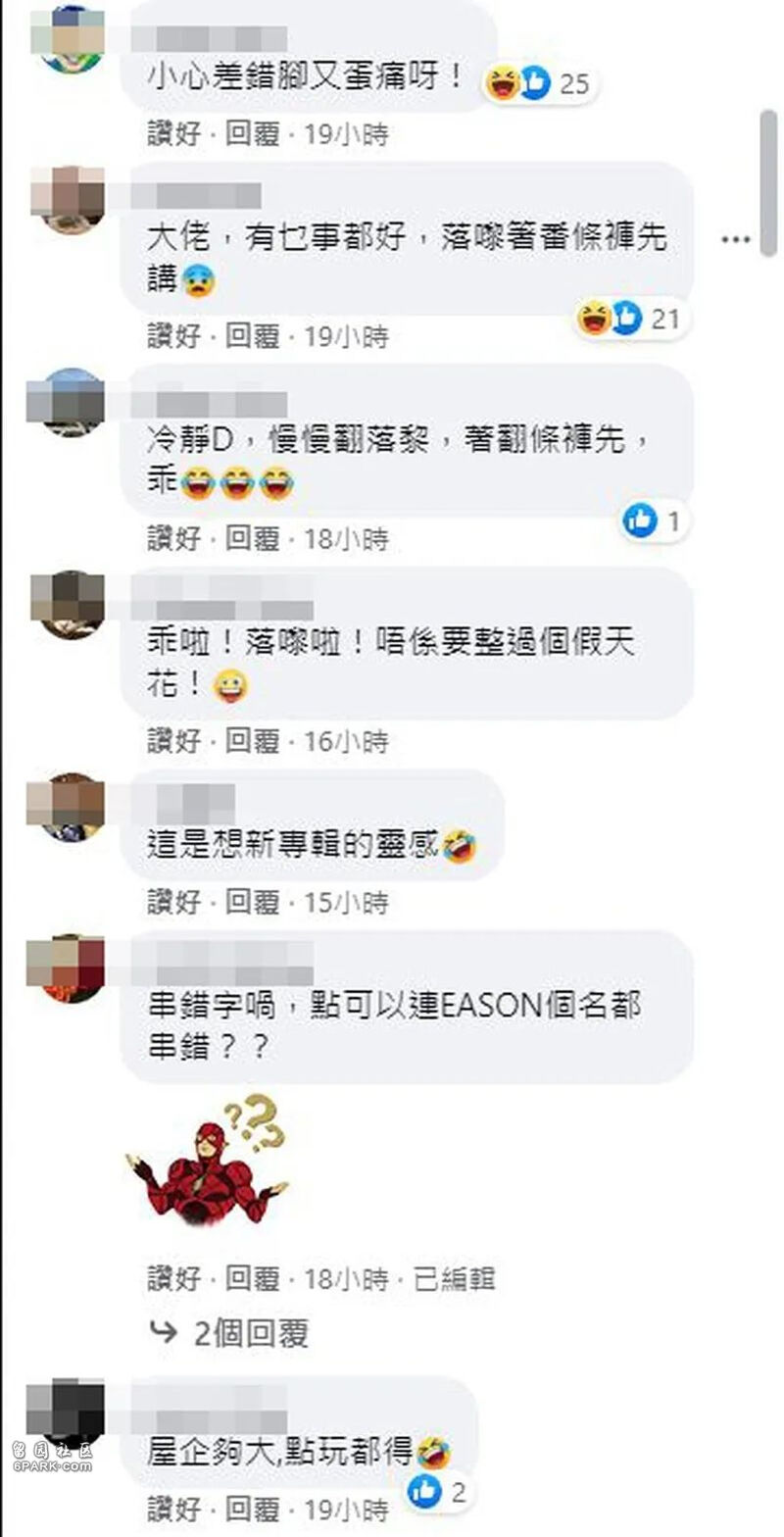Reply to the comment about 'EASON個名都串錯'
Screen dimensions: 784x1537
pyautogui.click(x=253, y=1278)
